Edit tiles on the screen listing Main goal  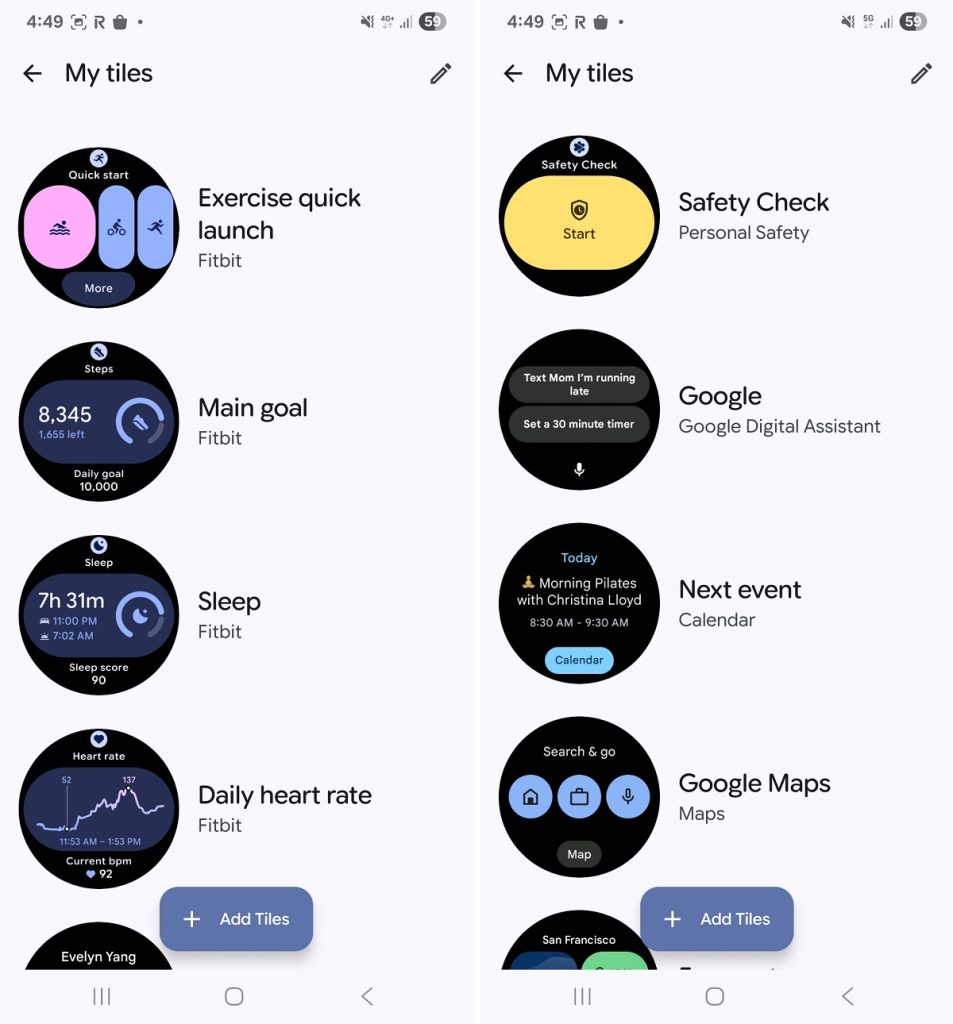[x=441, y=73]
